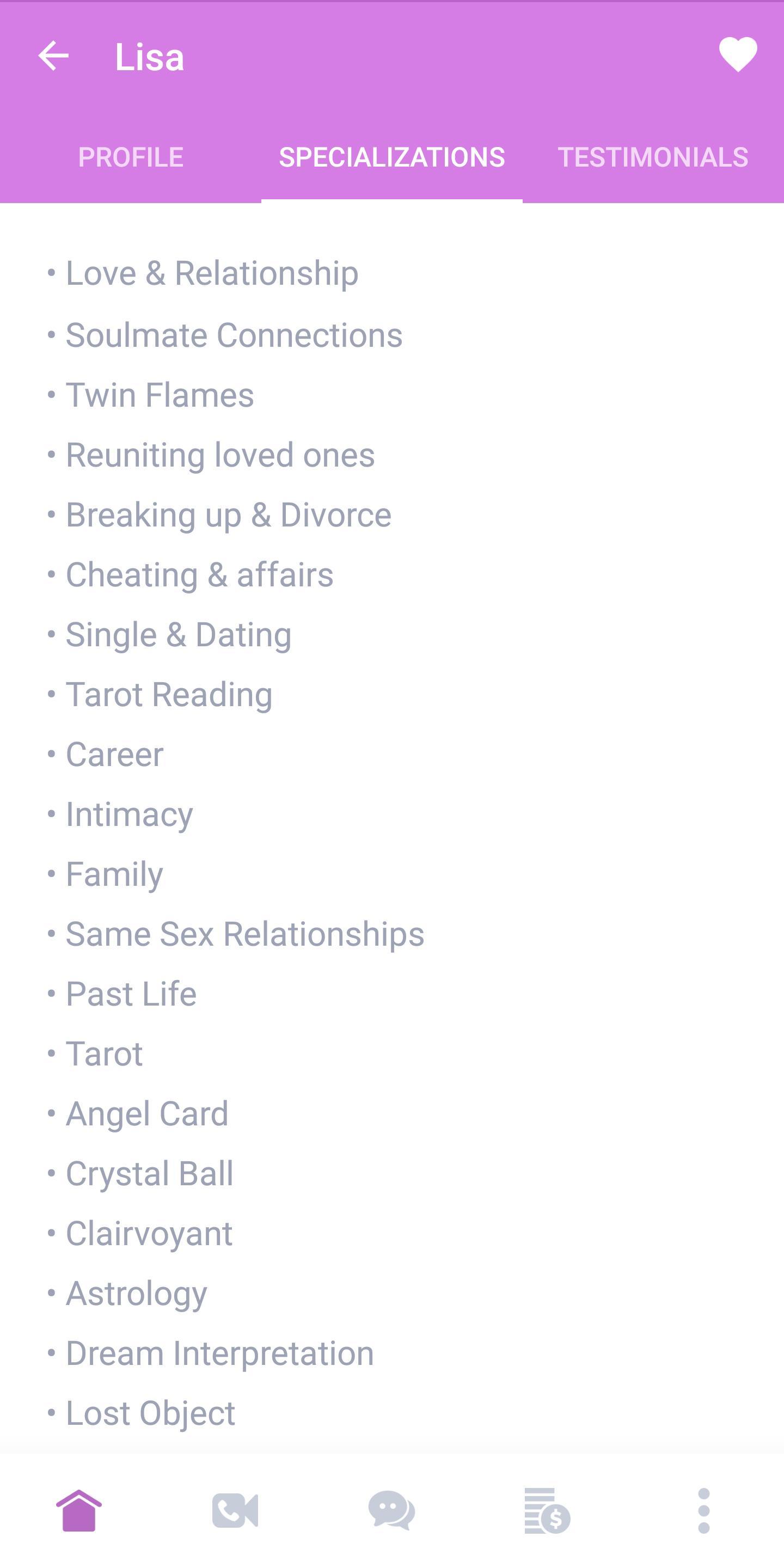The width and height of the screenshot is (784, 1568).
Task: Open the chat bubbles tab
Action: [x=392, y=1511]
